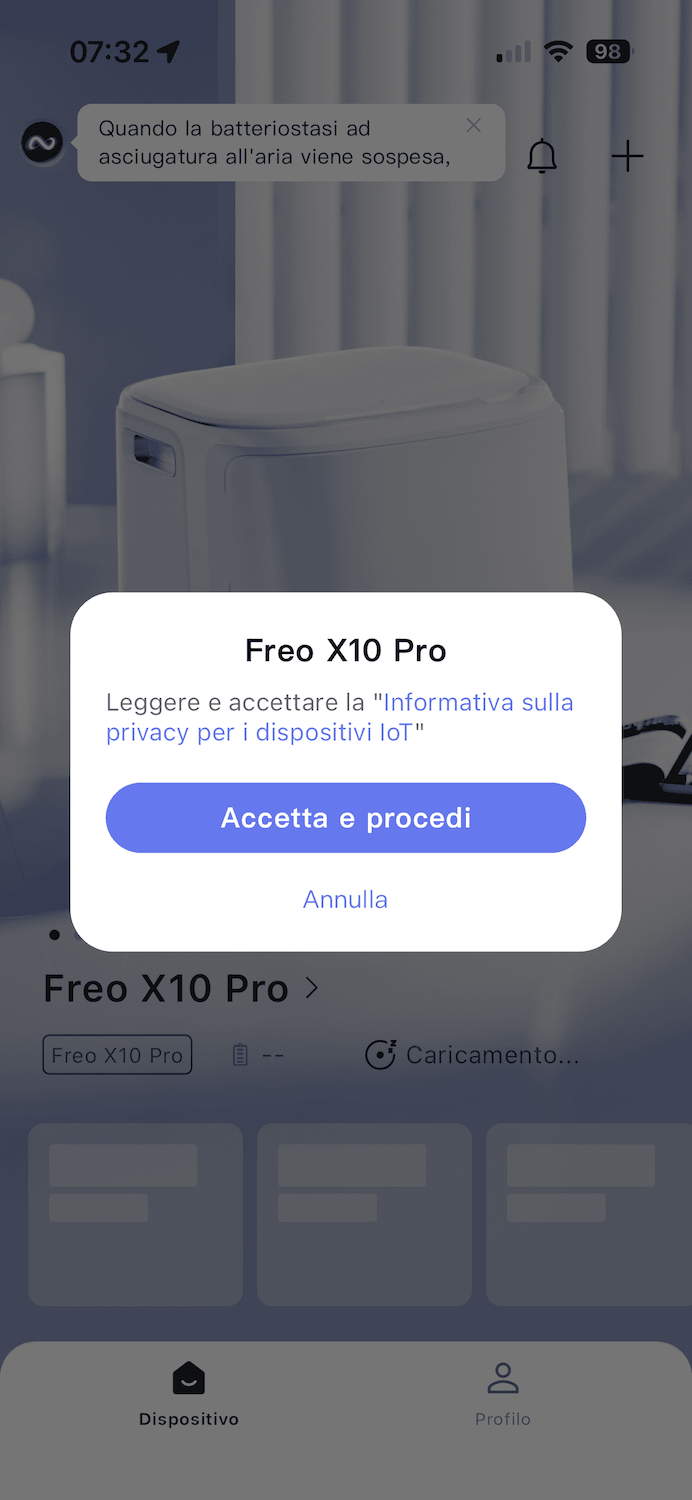Screen dimensions: 692x1500
Task: Add a new device with plus icon
Action: [627, 156]
